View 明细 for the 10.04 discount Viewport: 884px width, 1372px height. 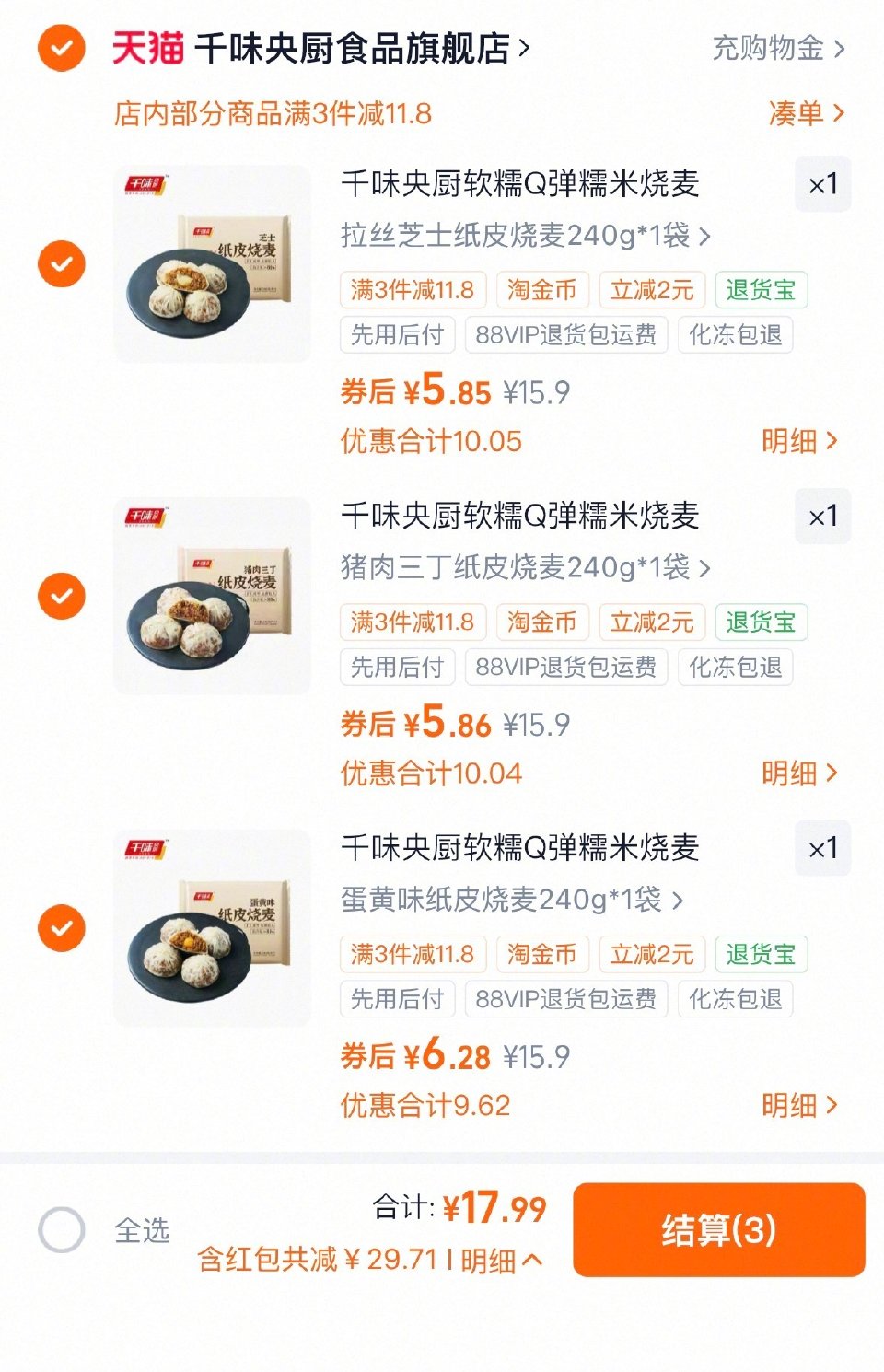798,773
